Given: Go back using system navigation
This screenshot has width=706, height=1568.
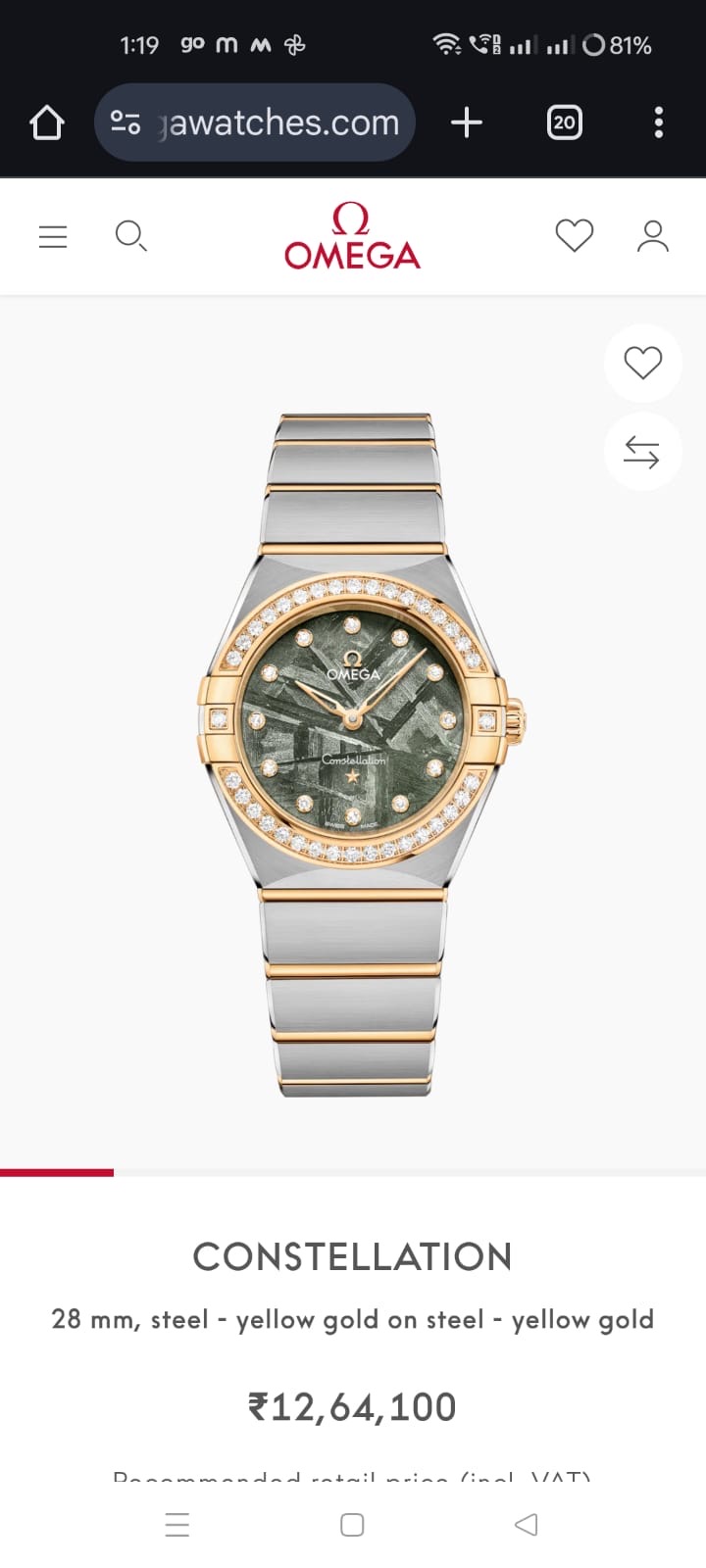Looking at the screenshot, I should pyautogui.click(x=527, y=1524).
